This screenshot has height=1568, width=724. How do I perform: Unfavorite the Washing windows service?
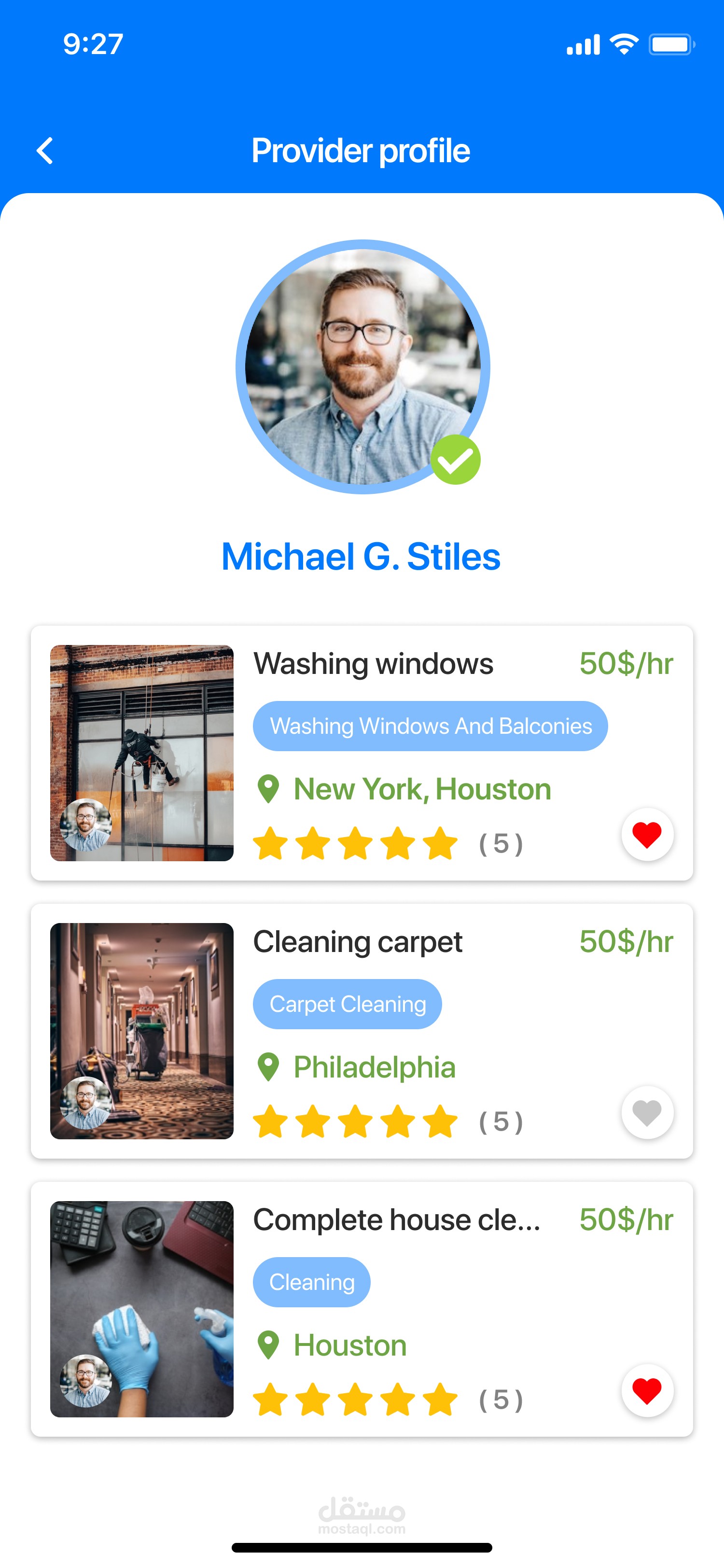(x=647, y=834)
